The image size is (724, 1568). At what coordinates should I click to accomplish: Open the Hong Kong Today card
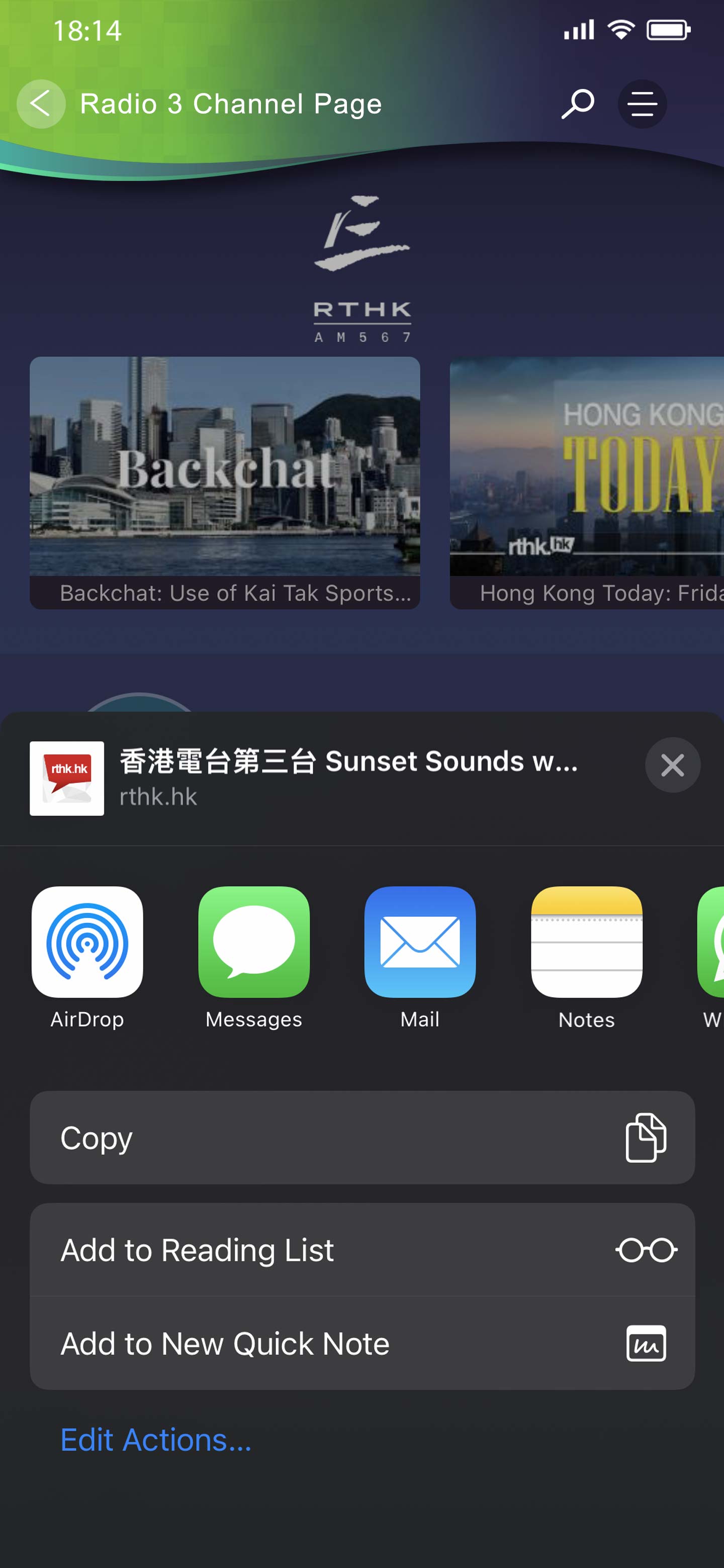[586, 482]
